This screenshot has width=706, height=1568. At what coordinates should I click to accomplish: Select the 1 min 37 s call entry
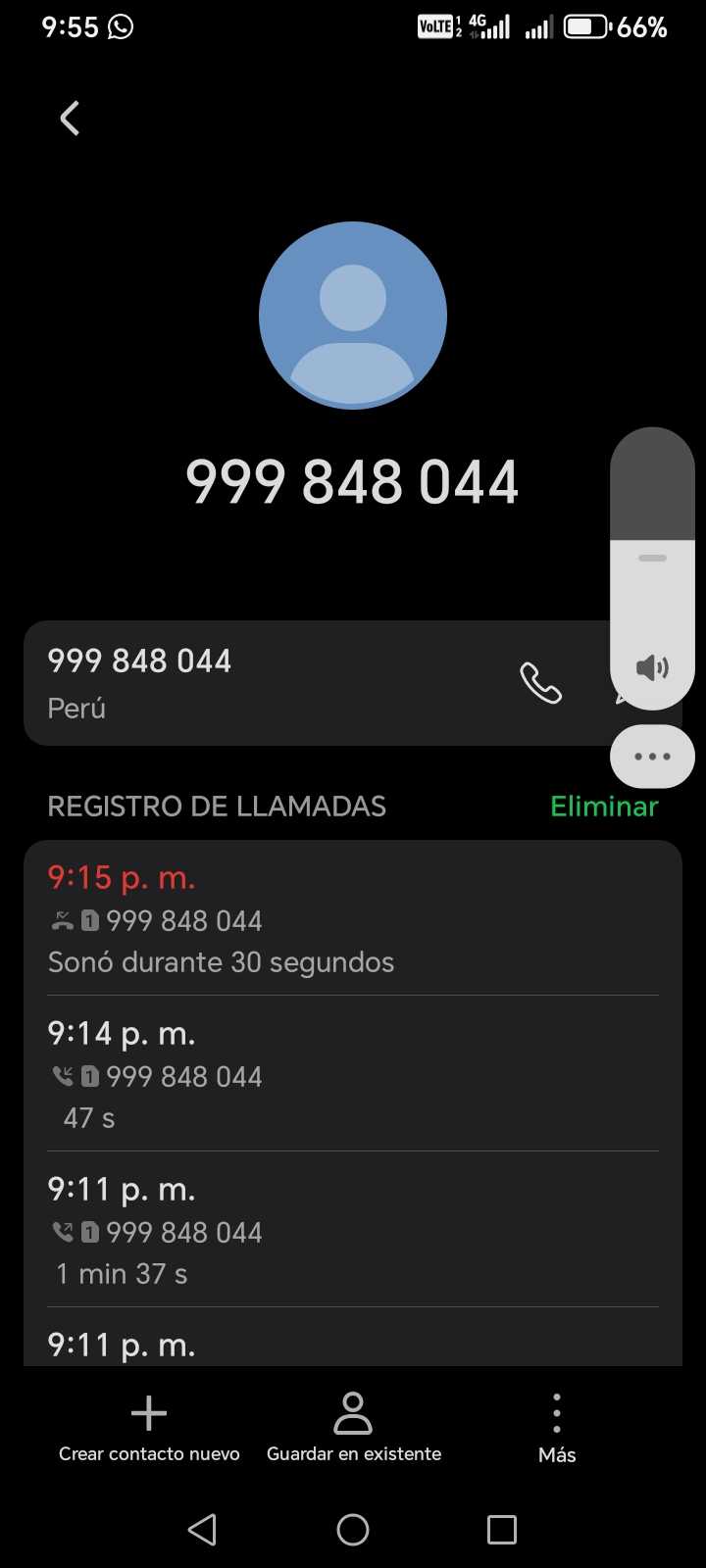tap(353, 1230)
